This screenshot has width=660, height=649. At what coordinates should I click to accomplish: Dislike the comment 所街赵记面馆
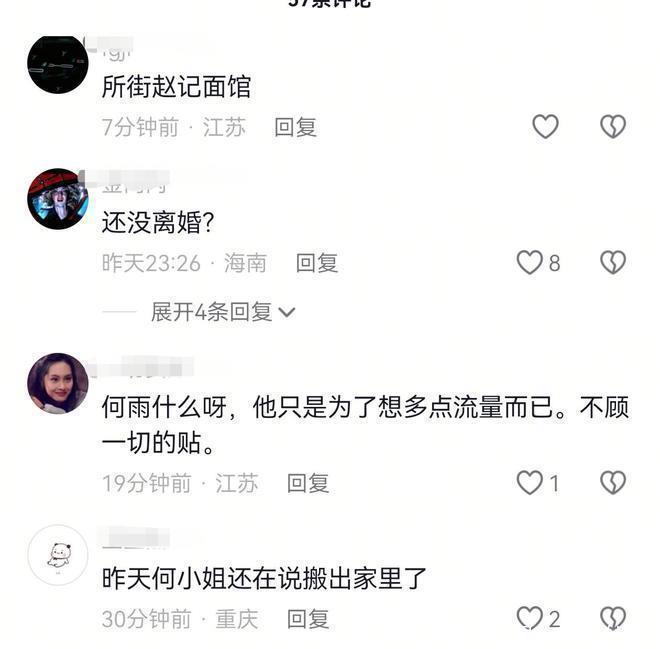(612, 126)
